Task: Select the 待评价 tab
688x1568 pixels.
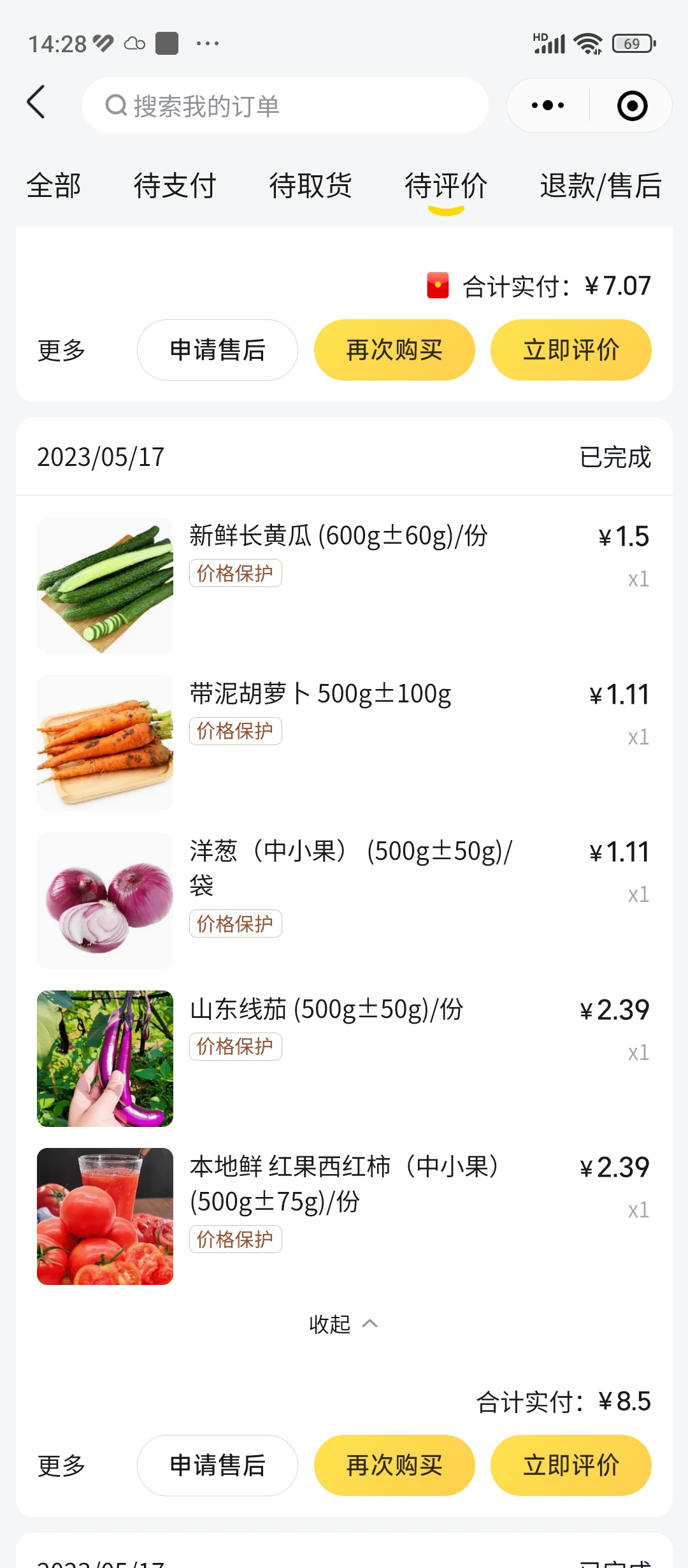Action: (x=446, y=186)
